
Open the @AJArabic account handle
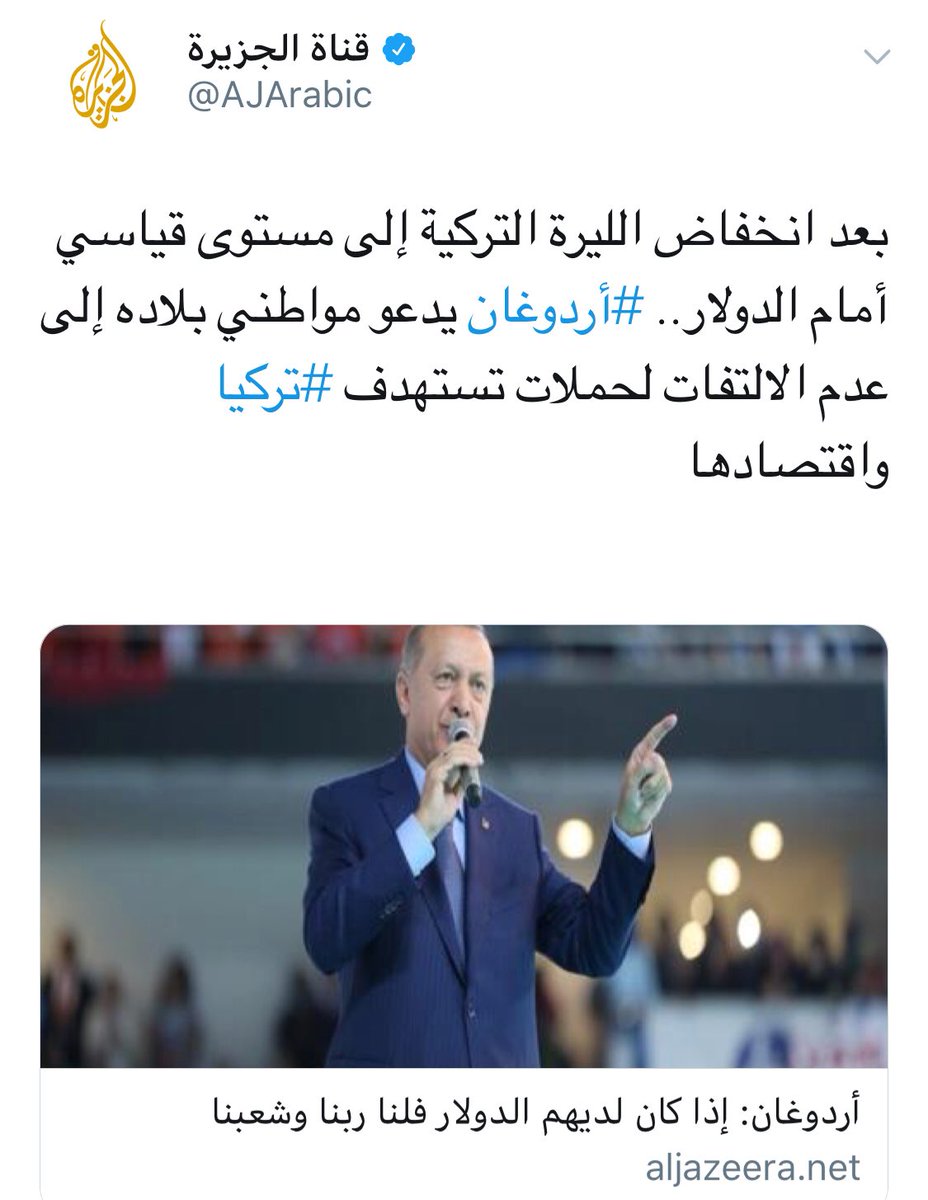coord(279,95)
